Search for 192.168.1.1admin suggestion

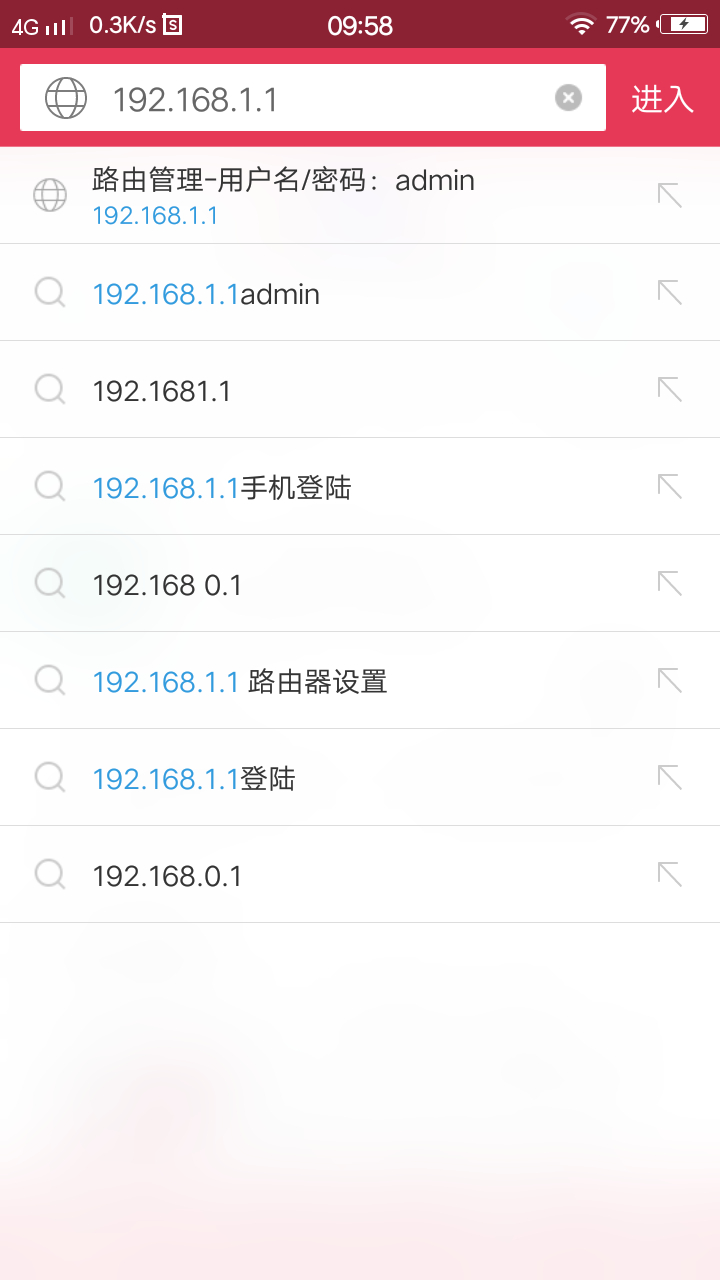tap(300, 293)
